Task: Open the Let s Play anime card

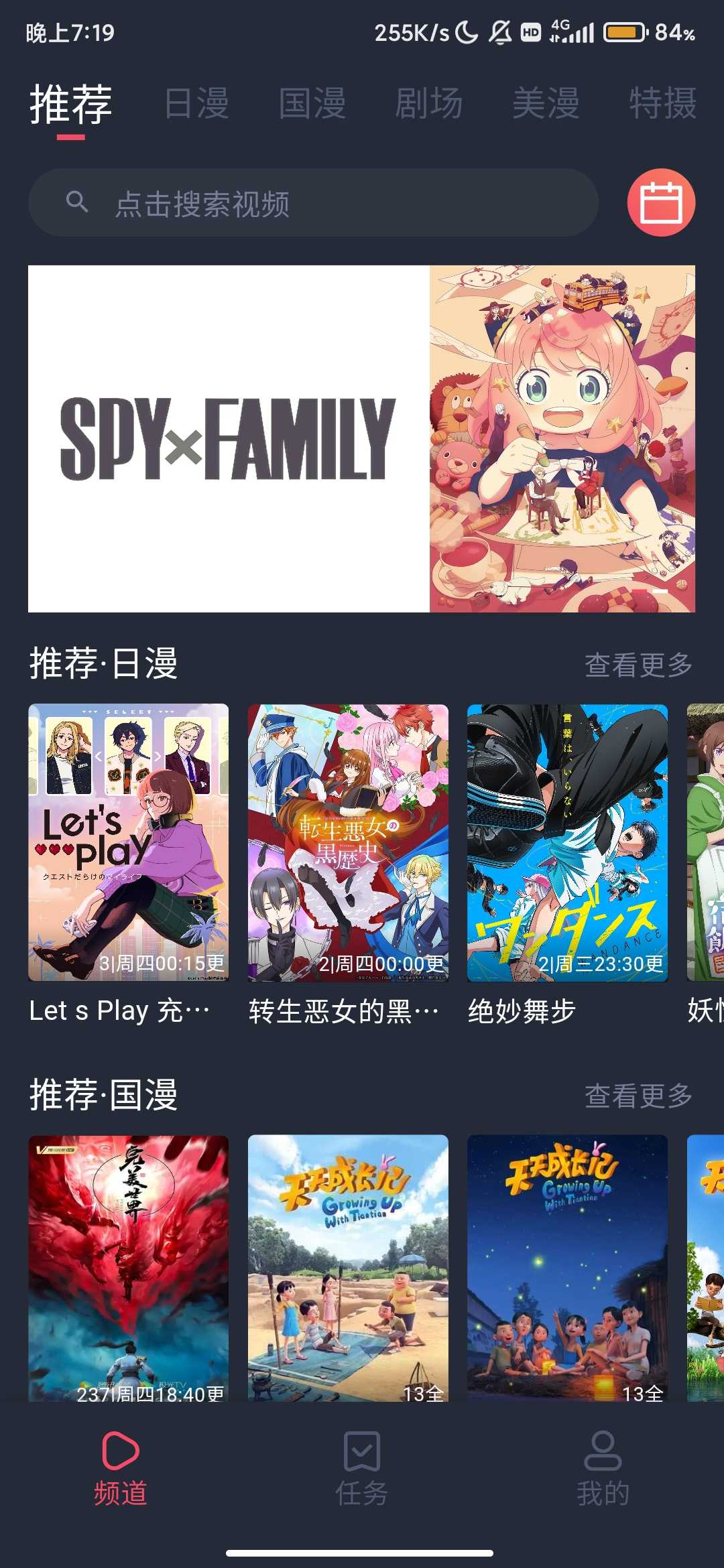Action: (128, 842)
